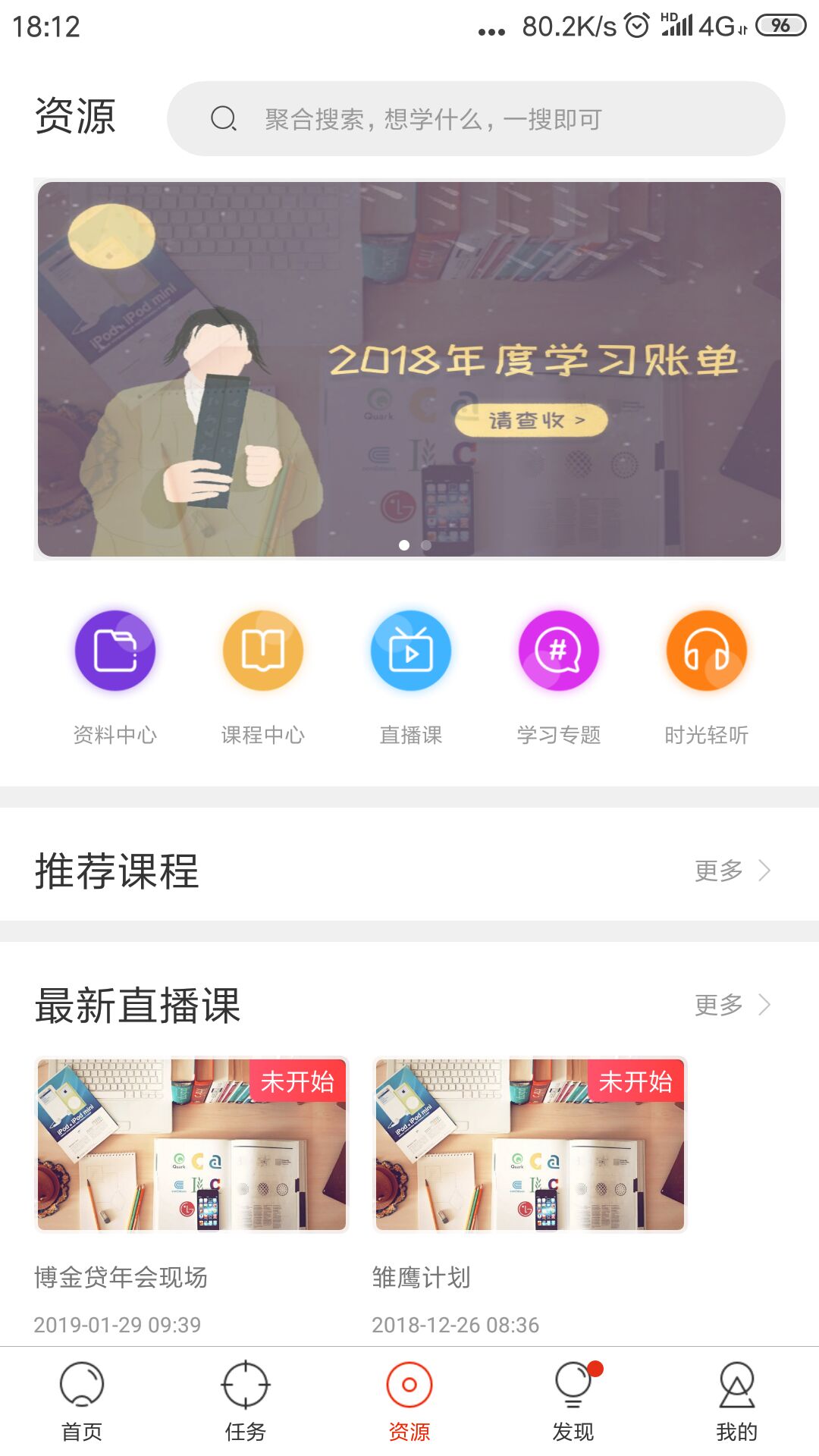Switch to the 任务 tab
The height and width of the screenshot is (1456, 819).
coord(246,1401)
